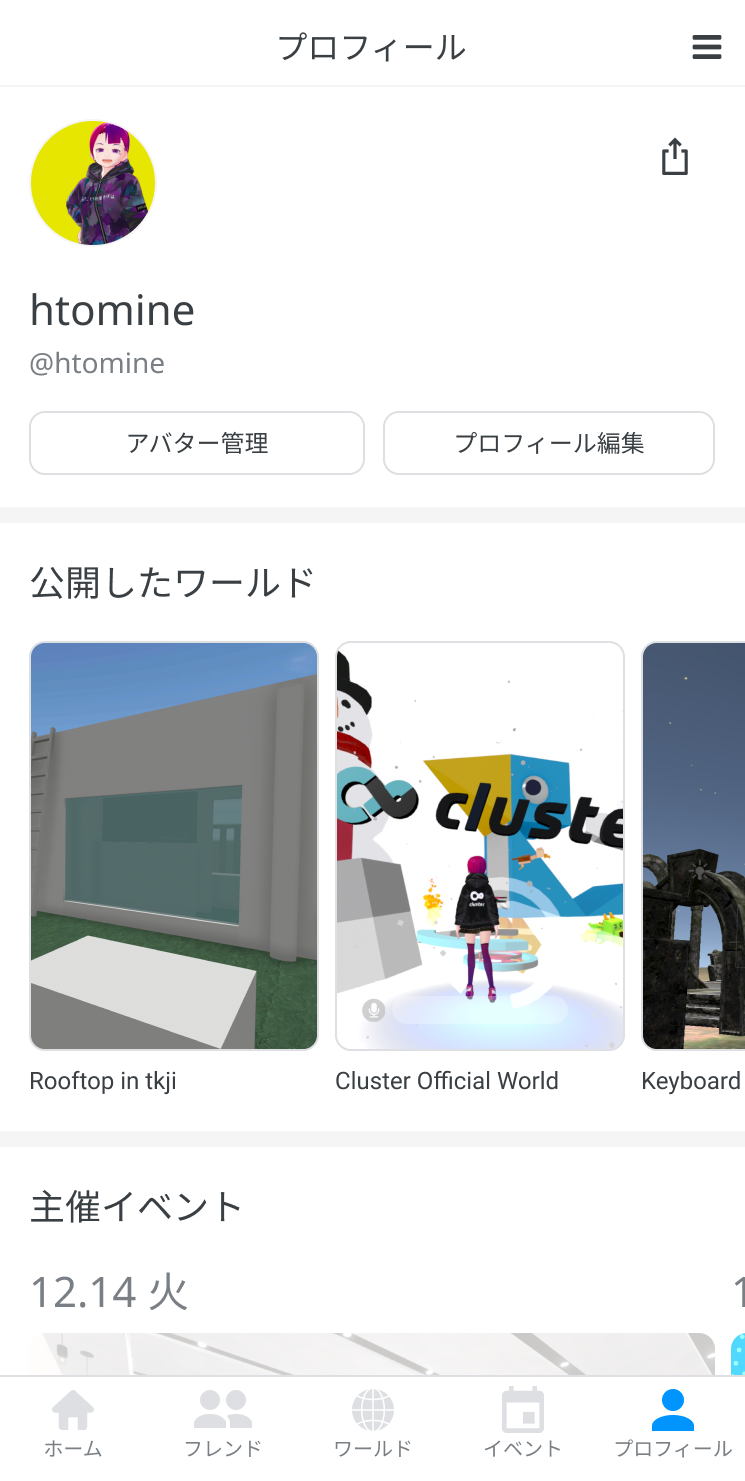Open the イベント tab
Screen dimensions: 745x1481
click(x=522, y=1423)
